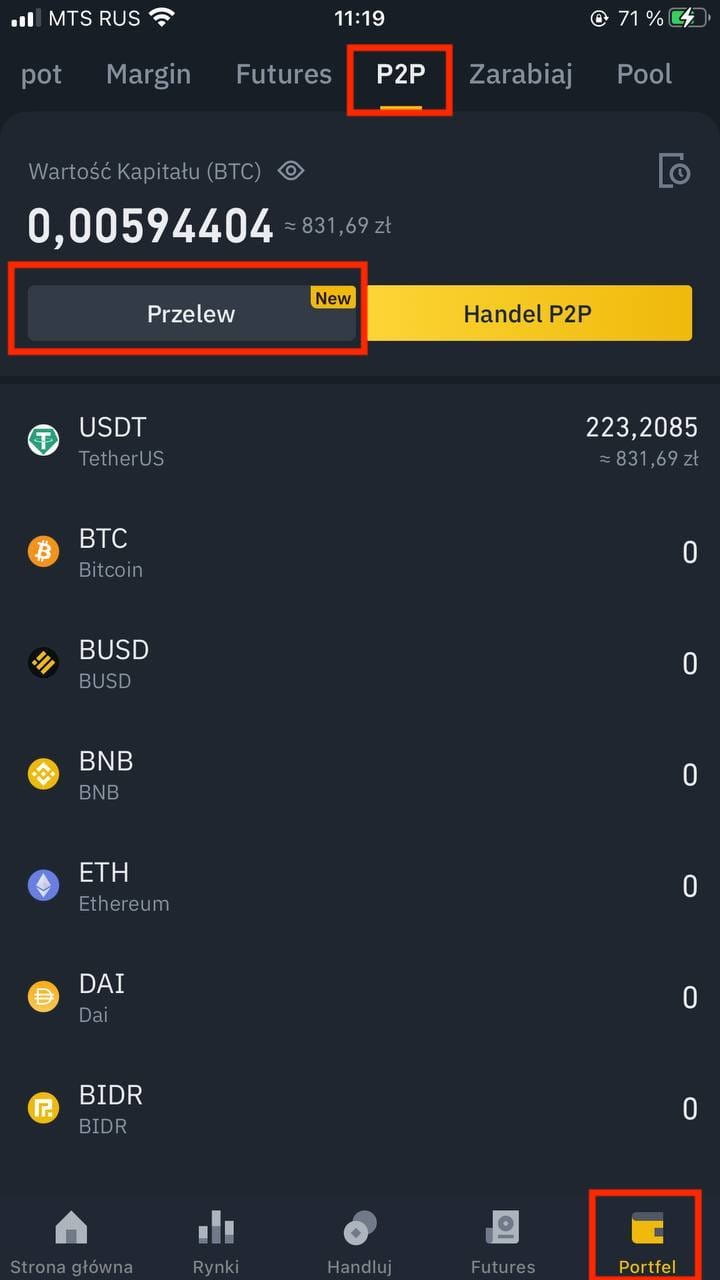
Task: Switch to the Futures wallet tab
Action: tap(283, 74)
